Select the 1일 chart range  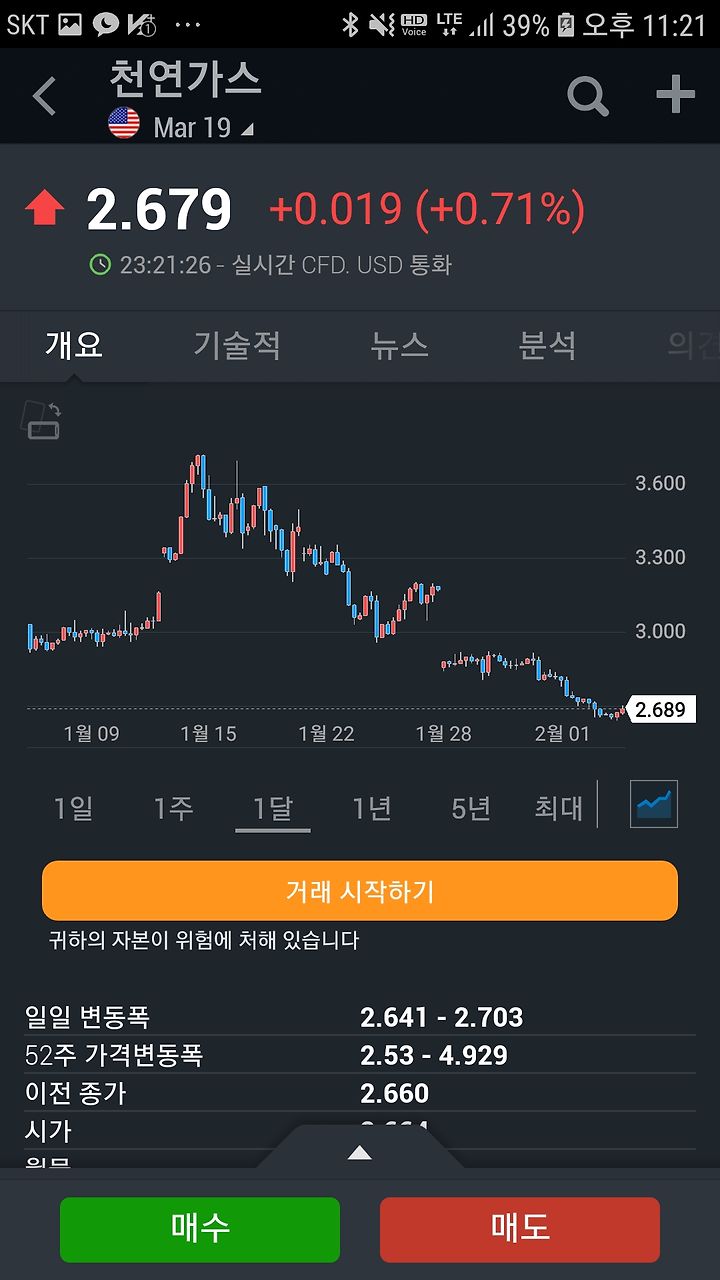click(73, 808)
